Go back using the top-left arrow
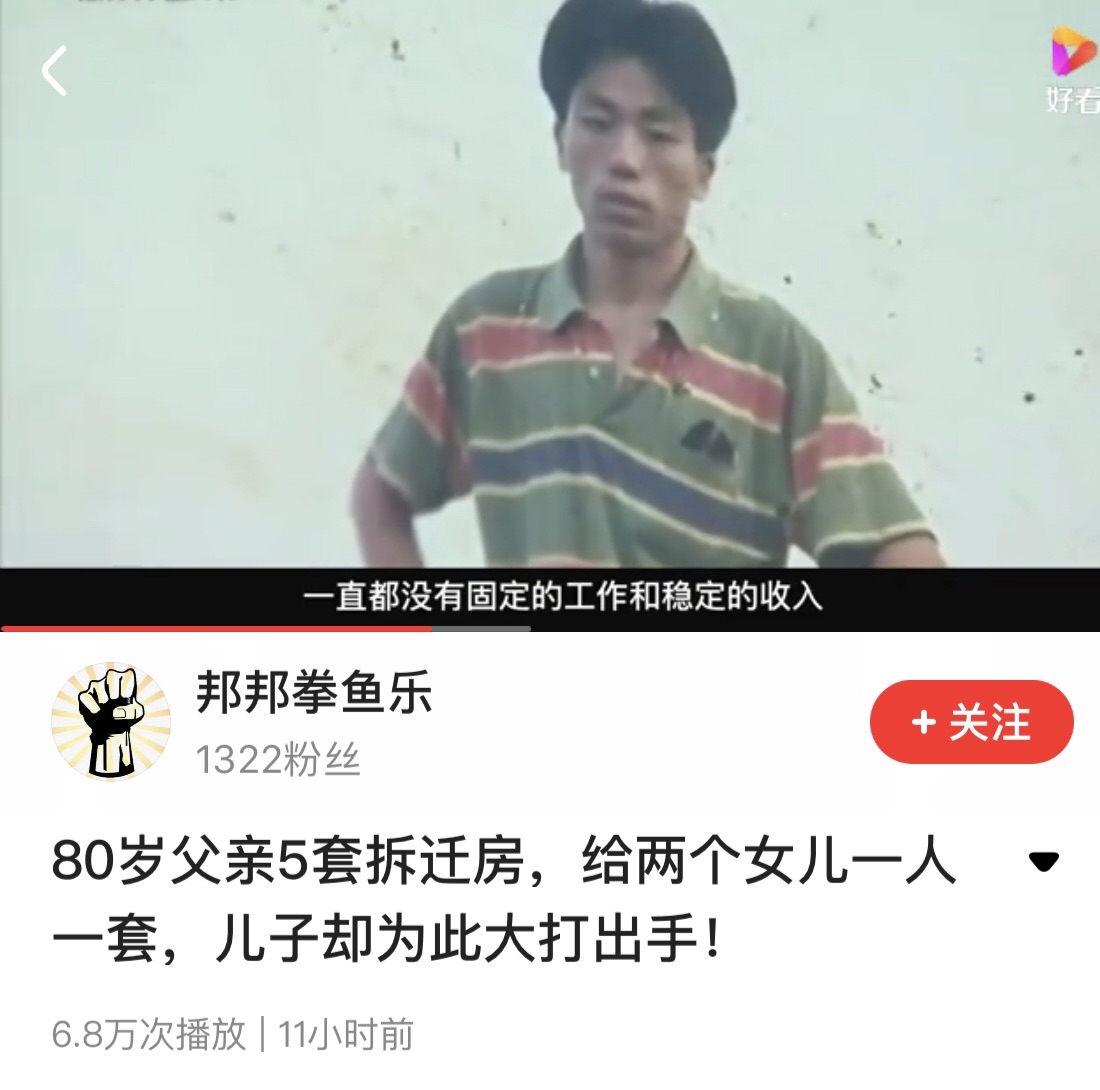The width and height of the screenshot is (1100, 1090). tap(54, 72)
